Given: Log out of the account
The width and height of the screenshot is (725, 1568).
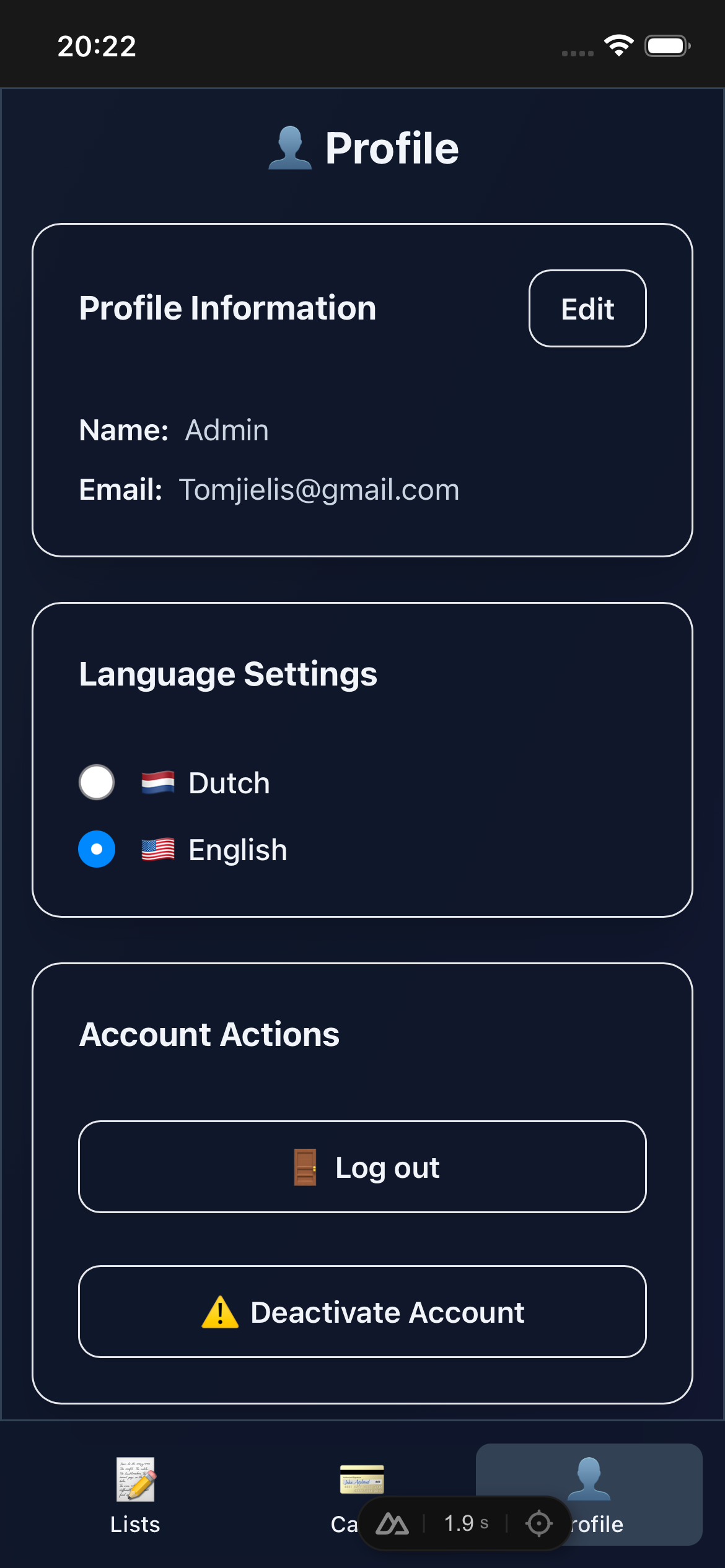Looking at the screenshot, I should coord(362,1167).
